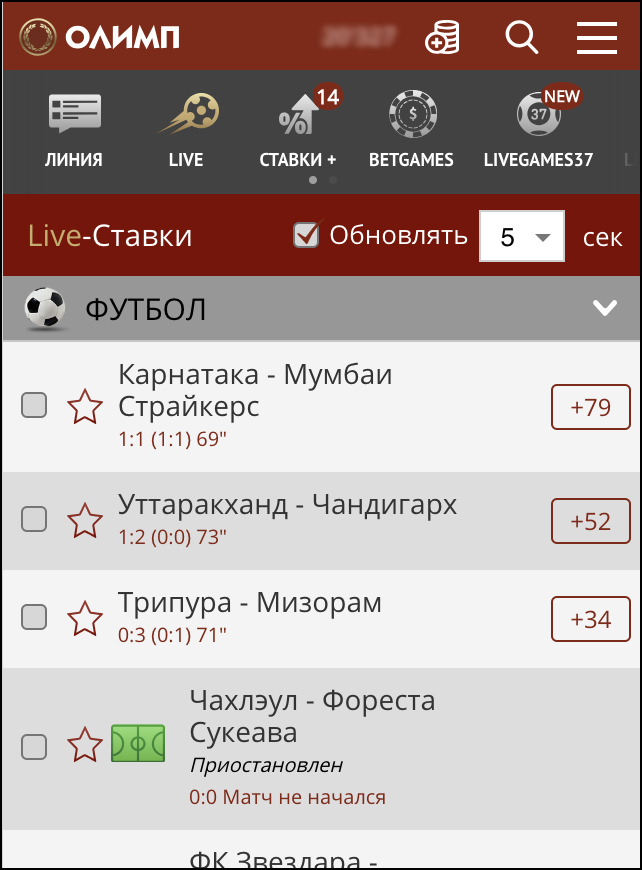Collapse the Футбол section
This screenshot has height=870, width=642.
tap(605, 308)
